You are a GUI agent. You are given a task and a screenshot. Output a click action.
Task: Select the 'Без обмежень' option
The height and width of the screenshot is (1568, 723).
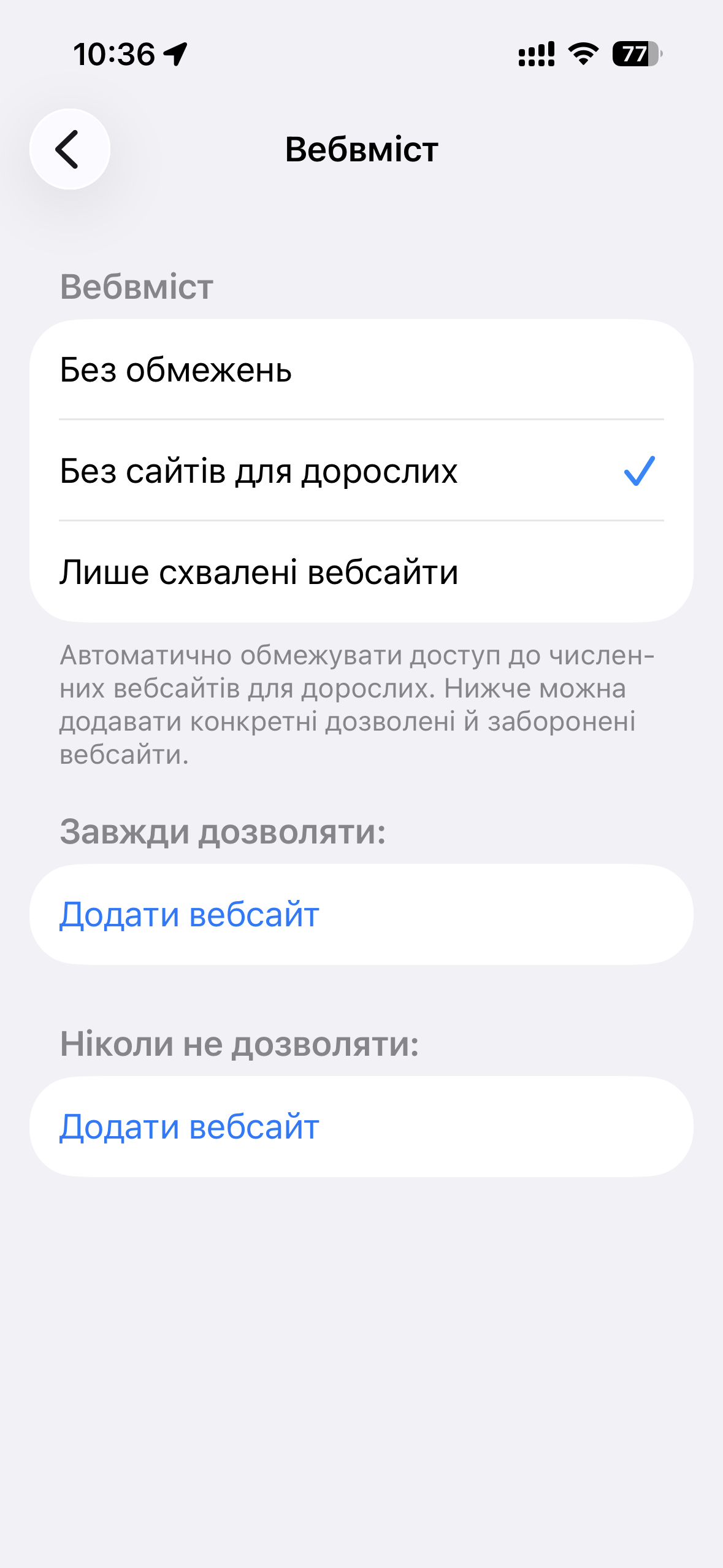tap(361, 370)
